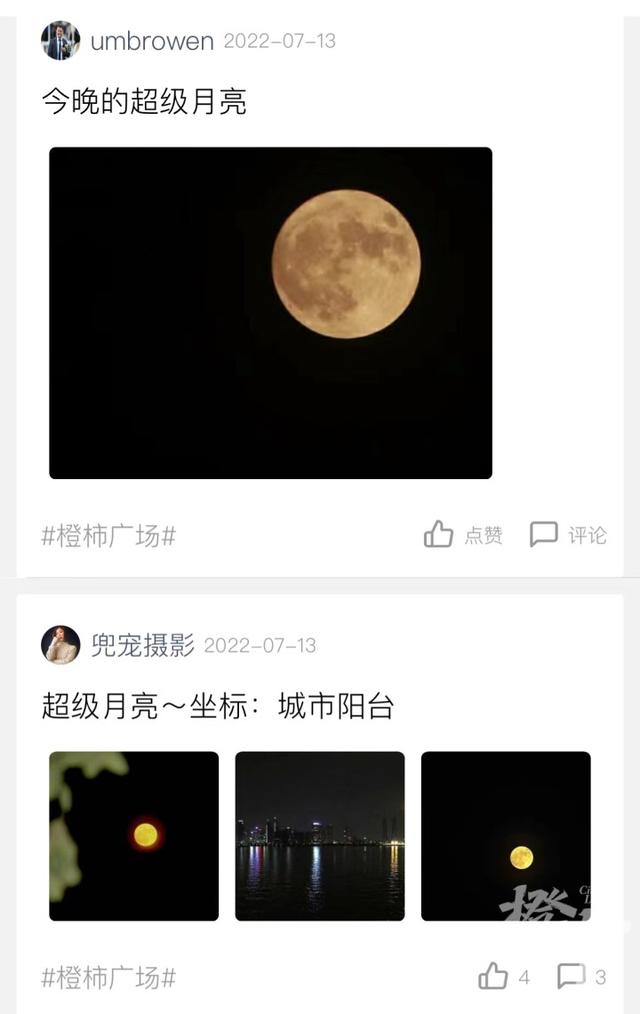The height and width of the screenshot is (1014, 640).
Task: Open the 3 comments on 兜宠摄影's post
Action: tap(572, 977)
